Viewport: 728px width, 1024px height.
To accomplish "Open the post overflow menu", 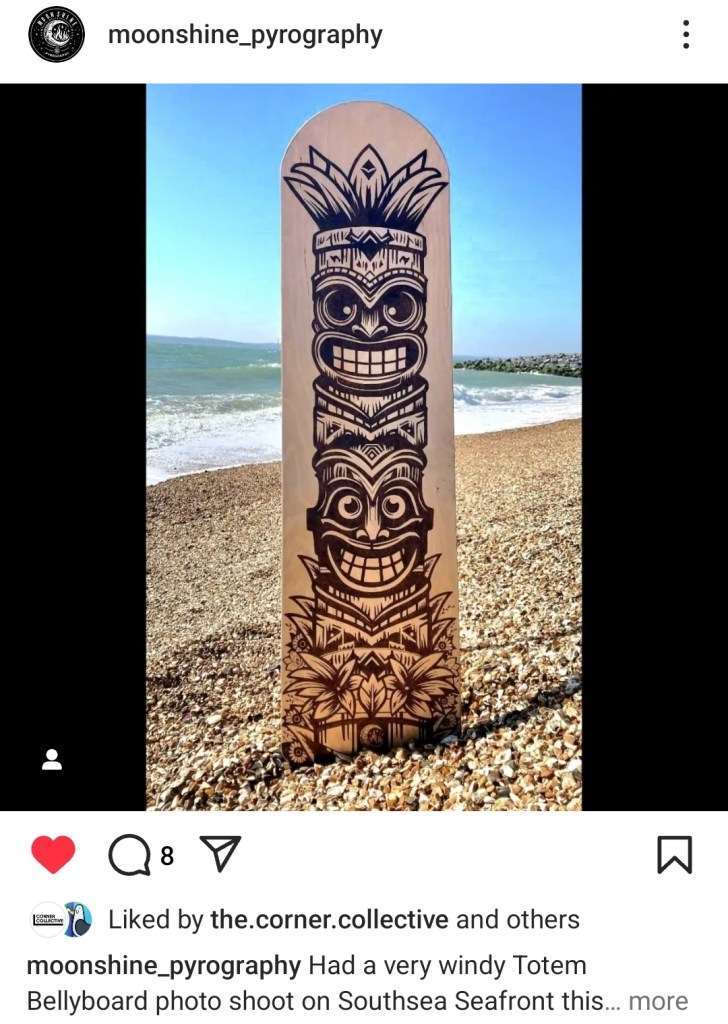I will pyautogui.click(x=686, y=34).
